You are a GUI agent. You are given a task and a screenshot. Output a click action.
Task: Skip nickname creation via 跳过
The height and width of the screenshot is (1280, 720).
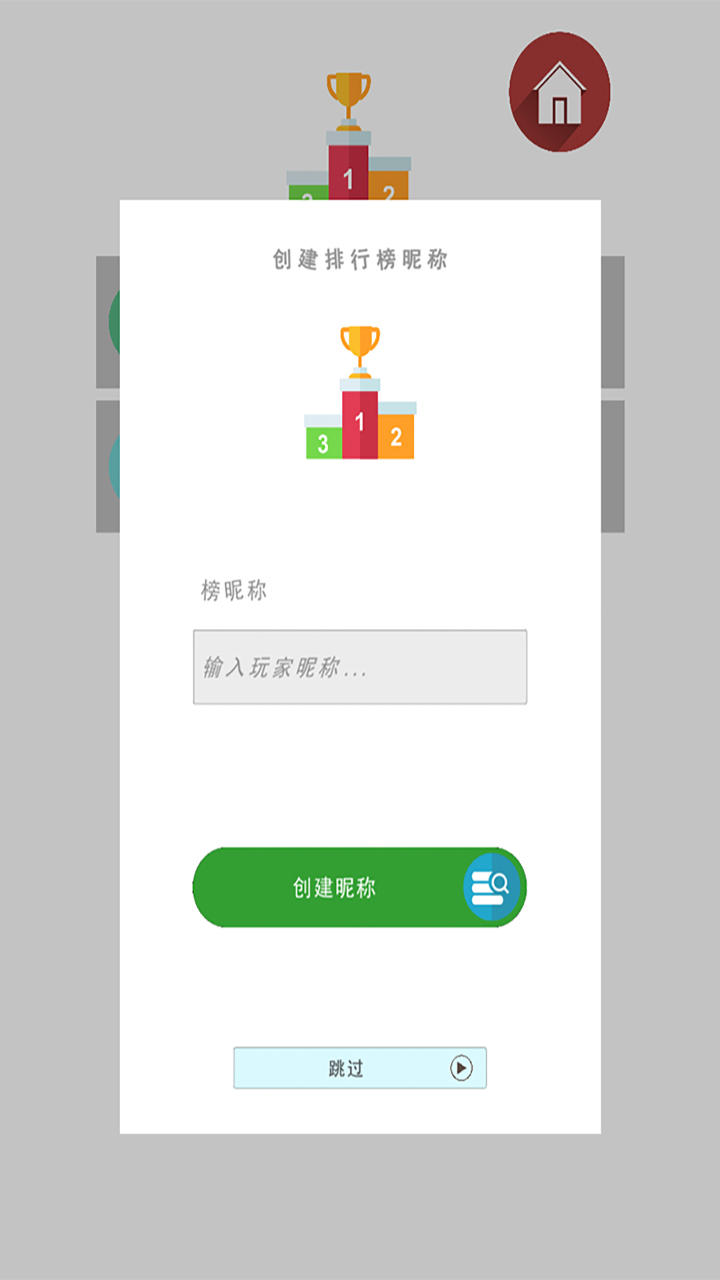pos(359,1068)
